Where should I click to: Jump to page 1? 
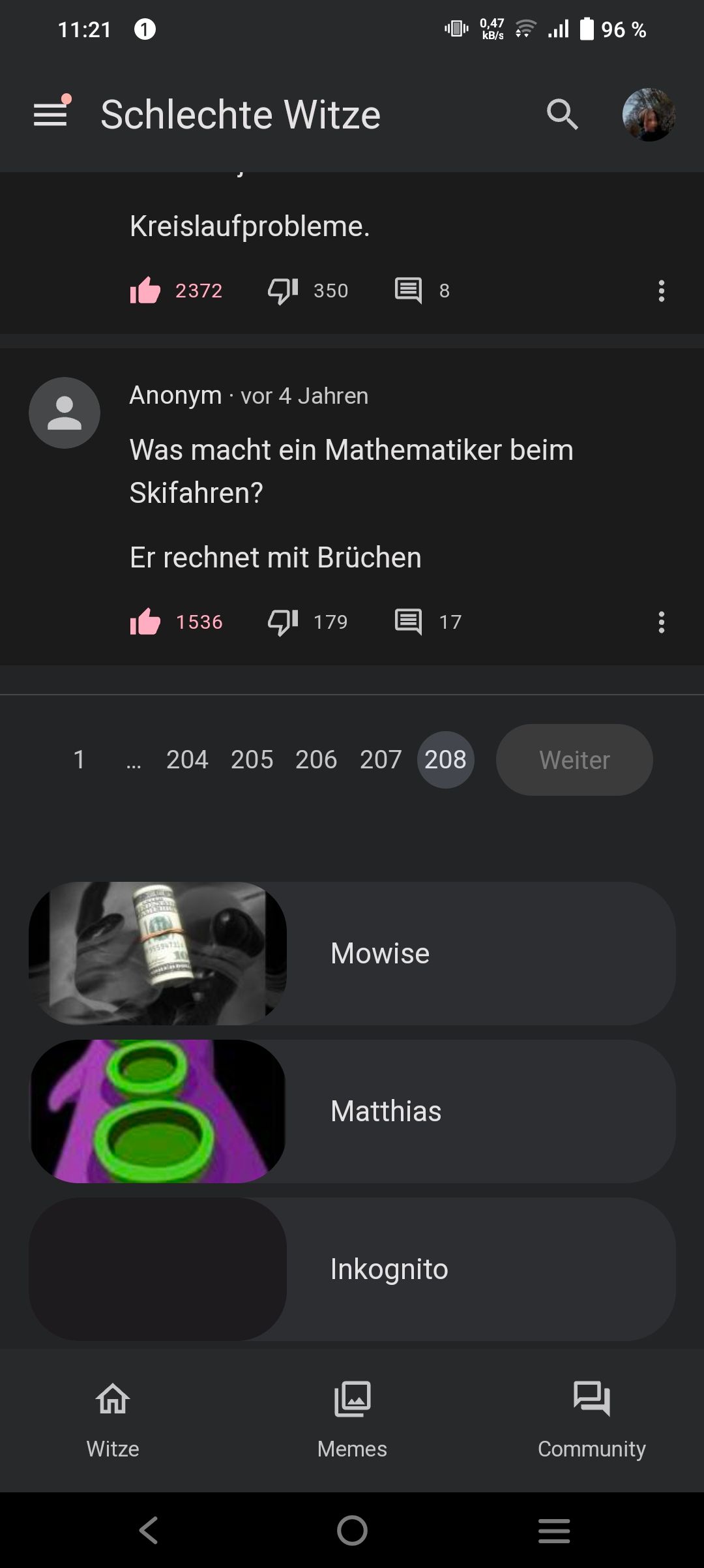(x=79, y=759)
